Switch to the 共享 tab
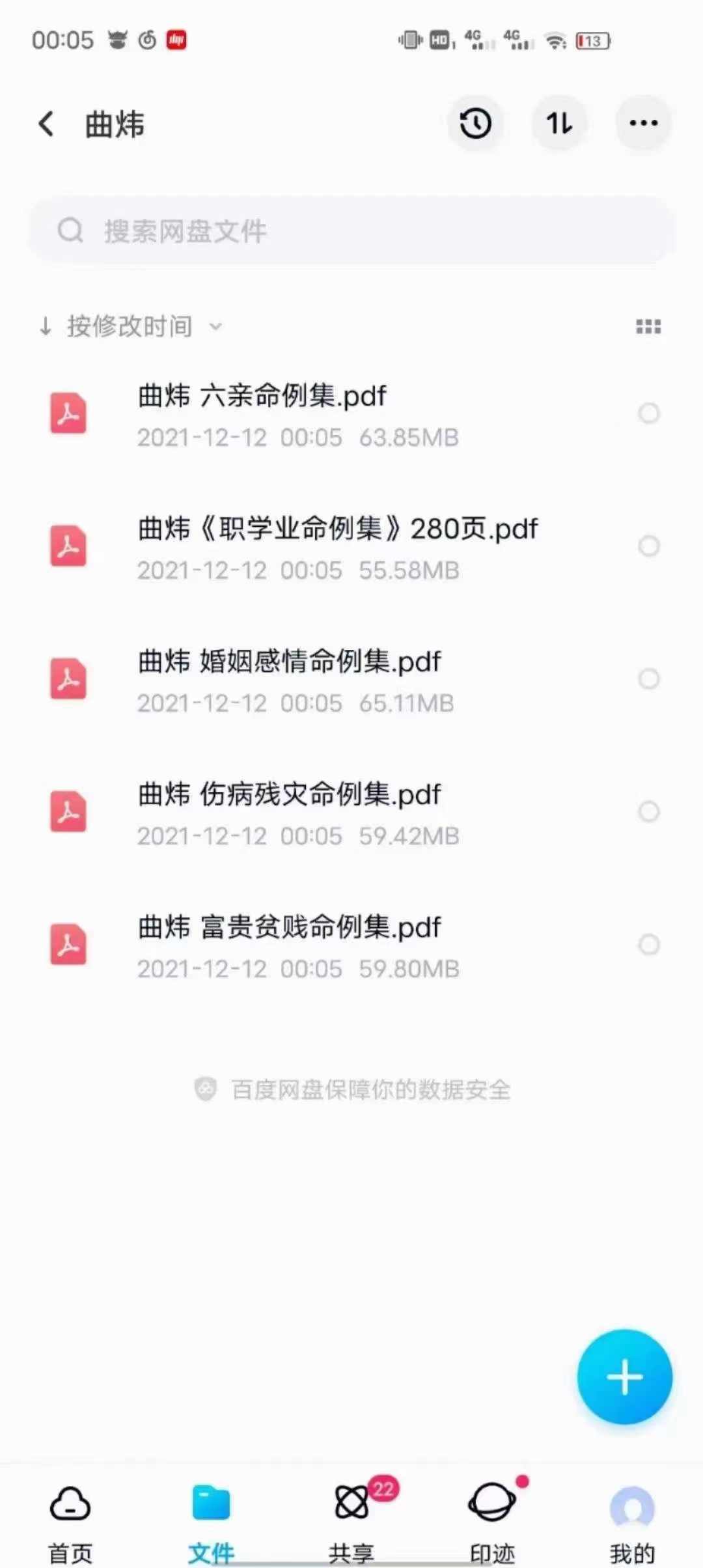The height and width of the screenshot is (1568, 703). pyautogui.click(x=351, y=1517)
